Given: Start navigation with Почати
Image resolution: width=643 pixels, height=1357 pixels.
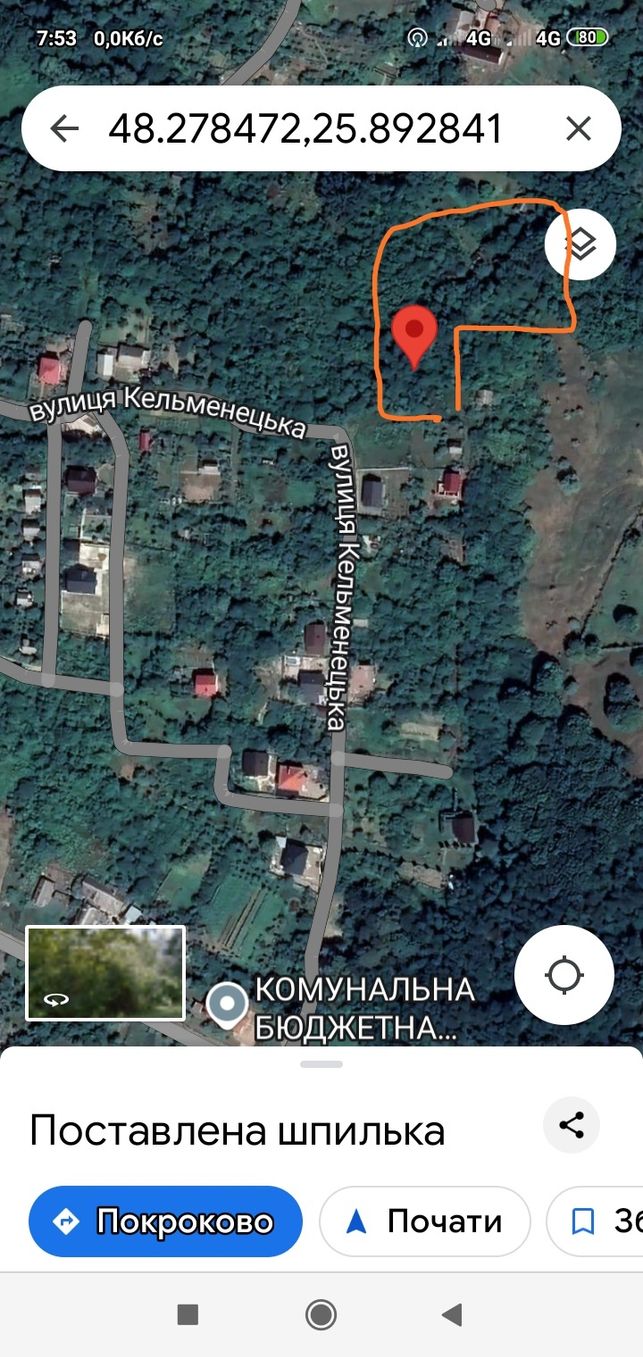Looking at the screenshot, I should (x=425, y=1221).
